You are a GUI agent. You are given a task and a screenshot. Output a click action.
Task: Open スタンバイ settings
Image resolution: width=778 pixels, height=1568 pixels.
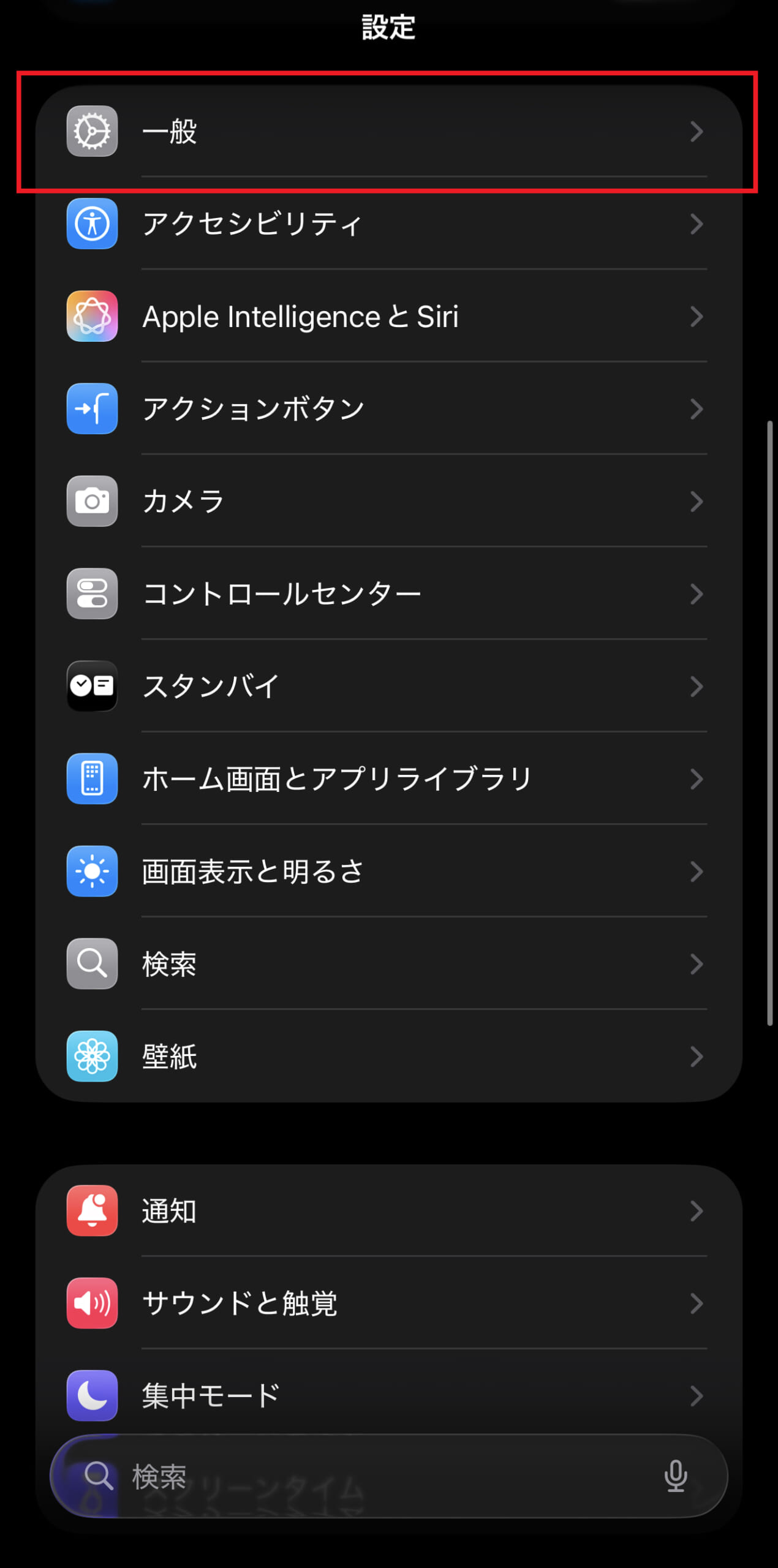(388, 687)
